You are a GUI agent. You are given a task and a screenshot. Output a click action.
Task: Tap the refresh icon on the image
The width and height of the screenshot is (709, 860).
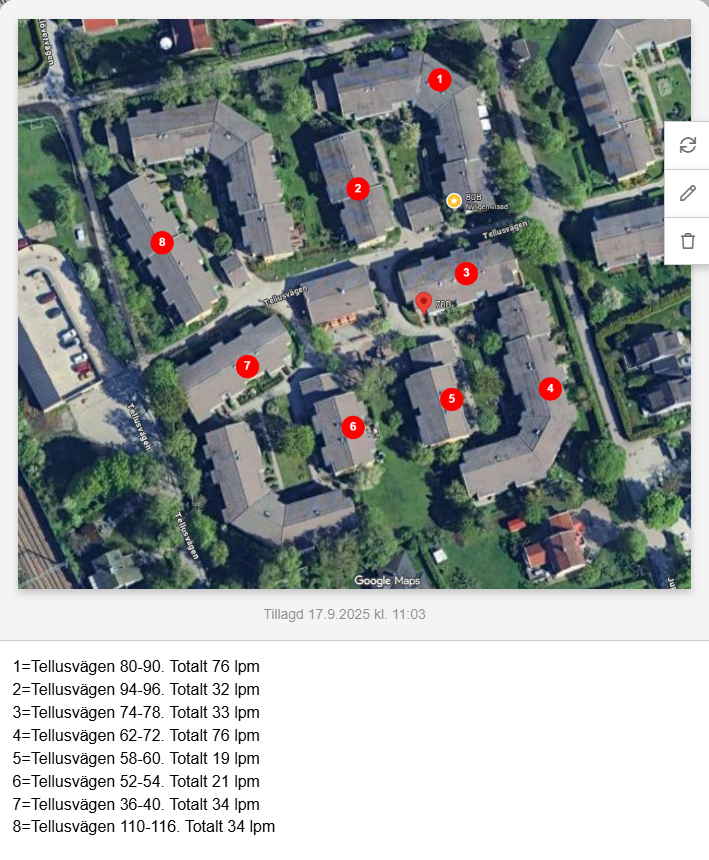pos(687,145)
